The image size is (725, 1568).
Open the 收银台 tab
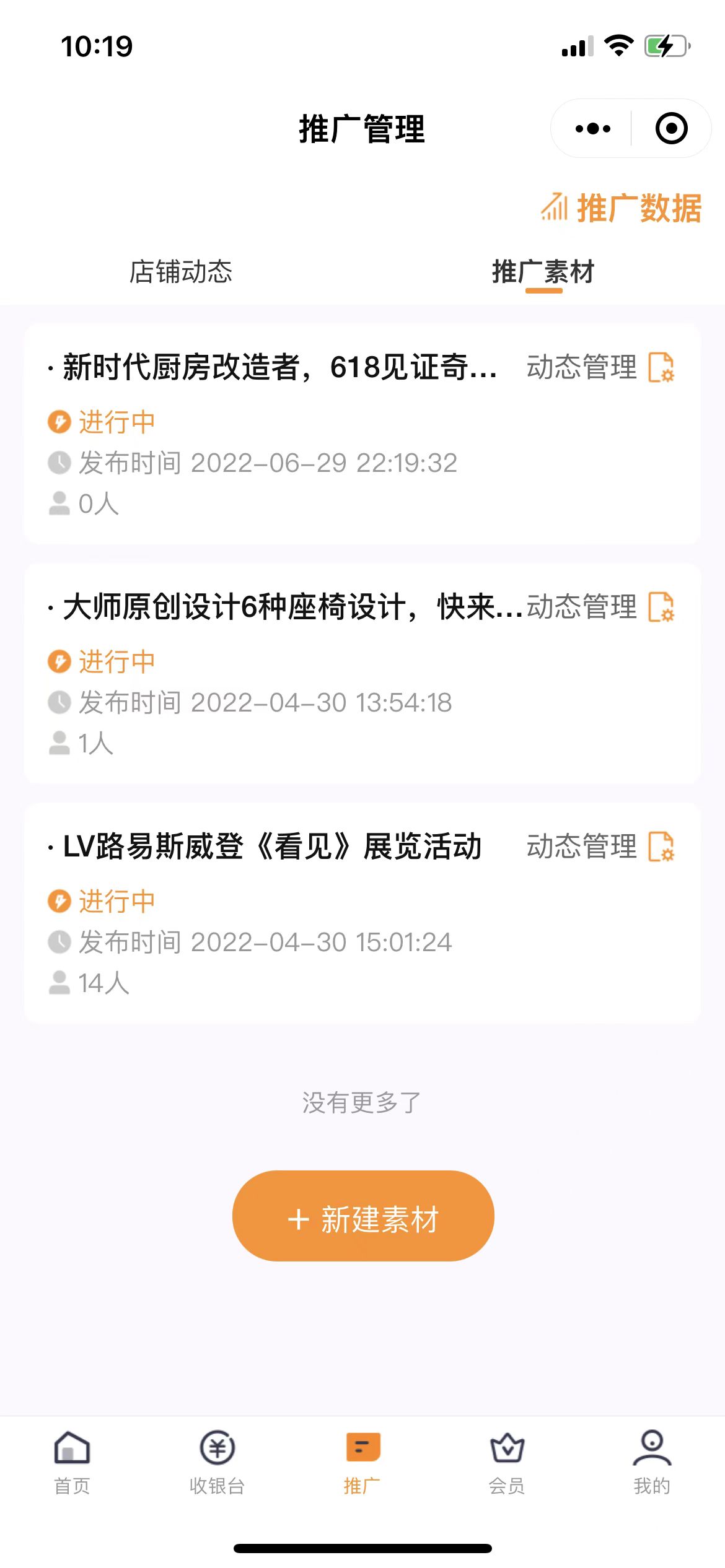217,1461
